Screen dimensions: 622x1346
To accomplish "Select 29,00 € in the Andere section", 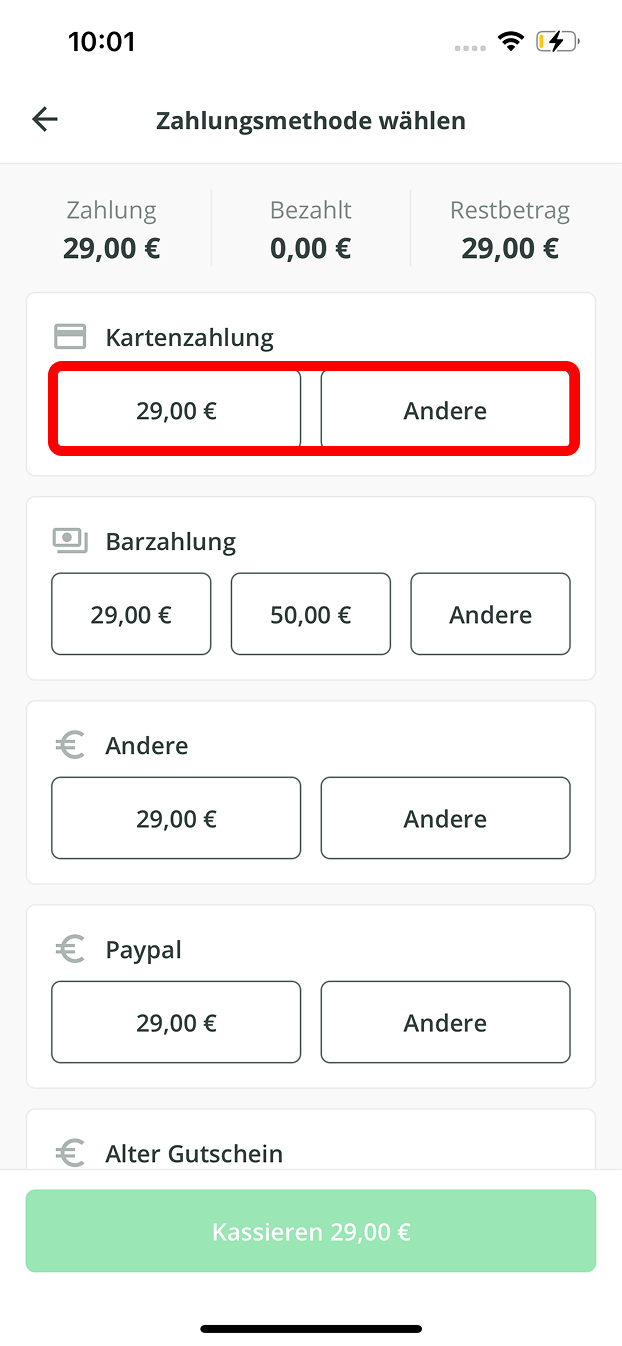I will pos(176,818).
